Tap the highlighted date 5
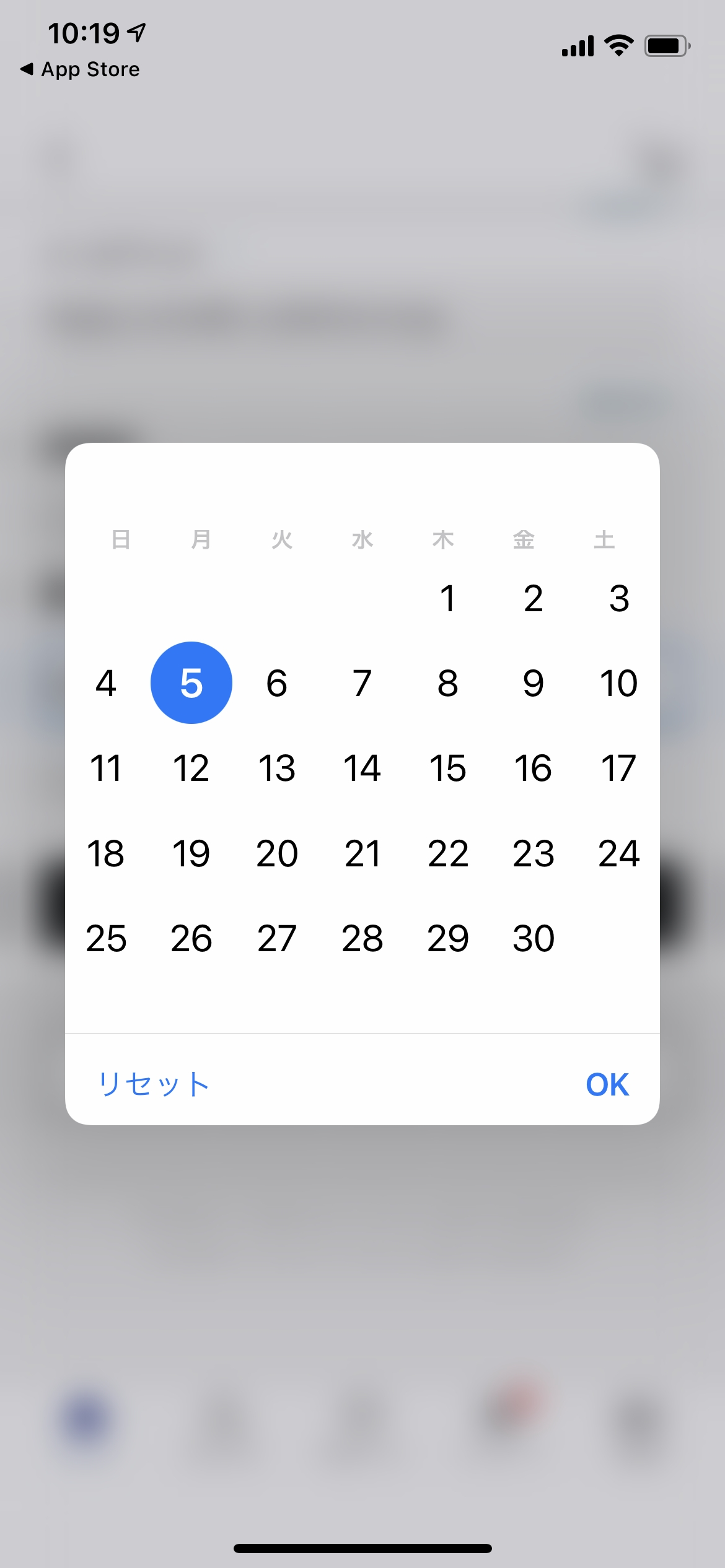This screenshot has height=1568, width=725. click(191, 683)
